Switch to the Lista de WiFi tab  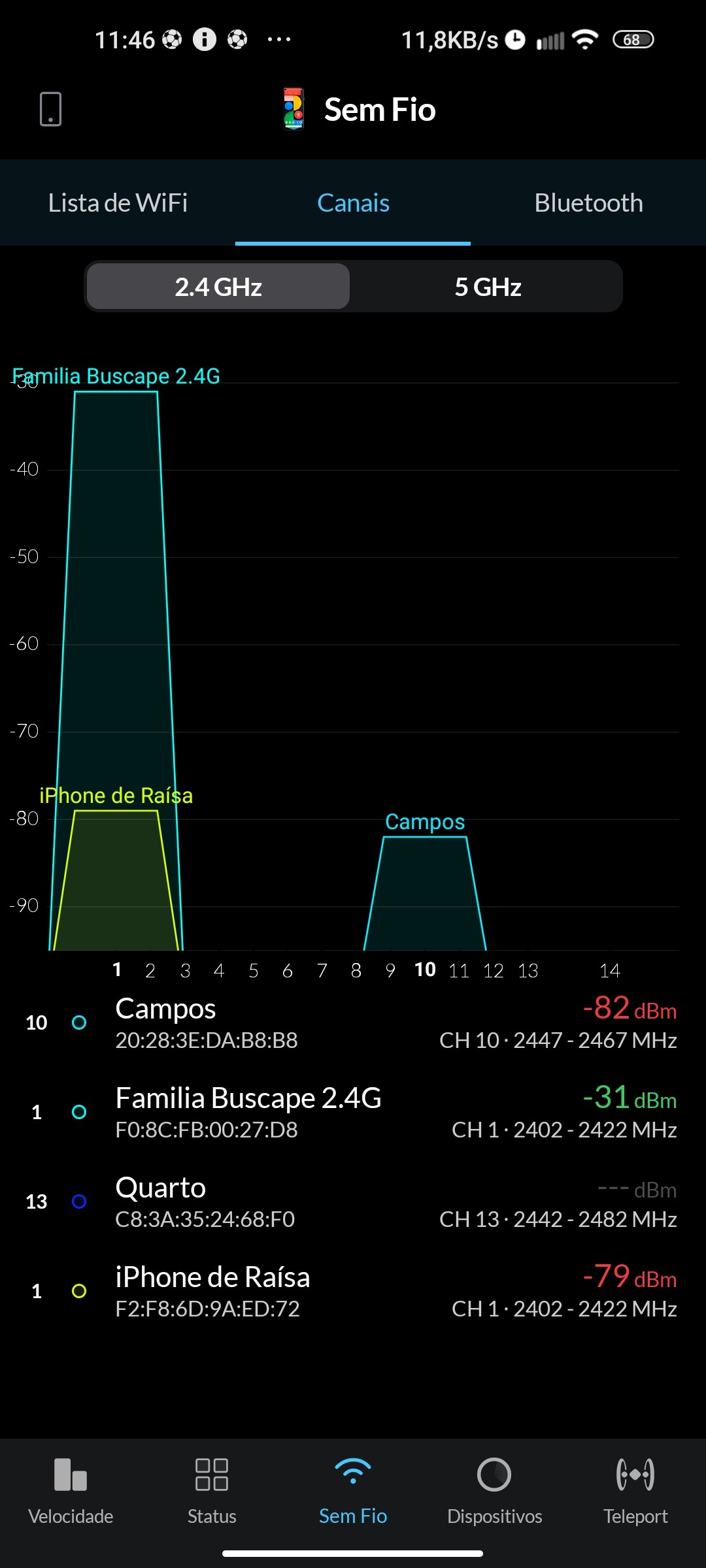pos(118,203)
